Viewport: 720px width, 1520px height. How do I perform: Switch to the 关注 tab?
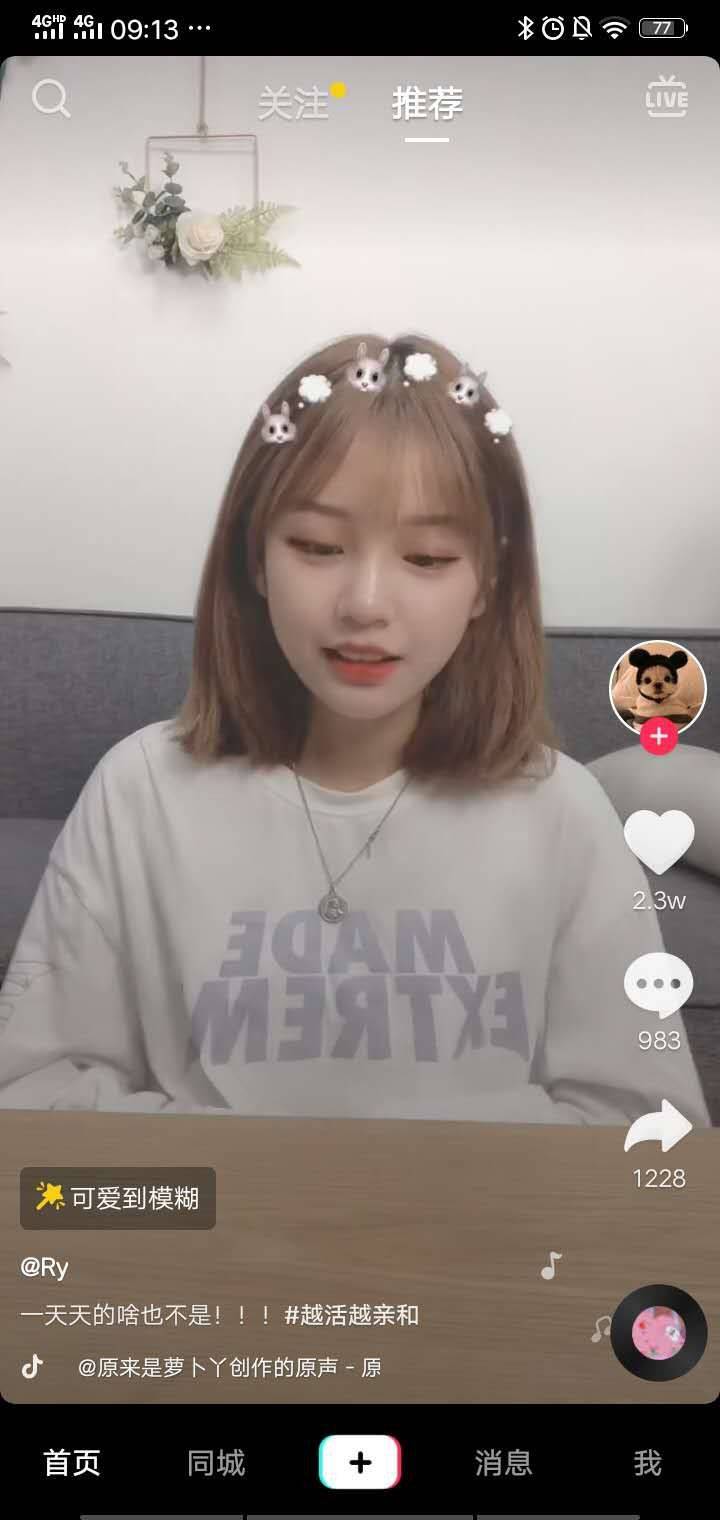pos(293,103)
